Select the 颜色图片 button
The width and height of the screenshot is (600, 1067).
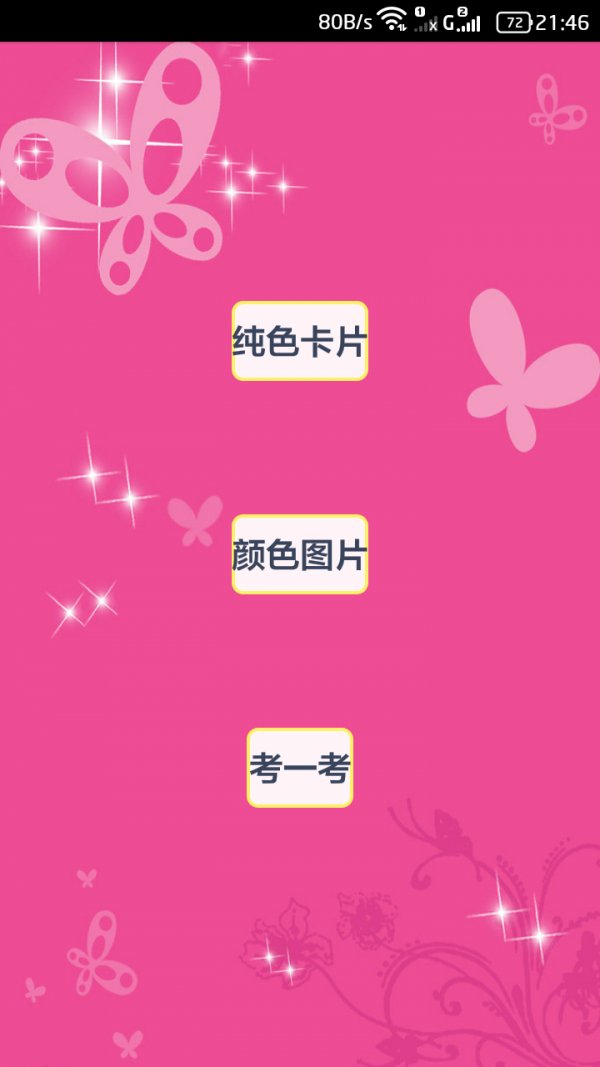tap(300, 555)
